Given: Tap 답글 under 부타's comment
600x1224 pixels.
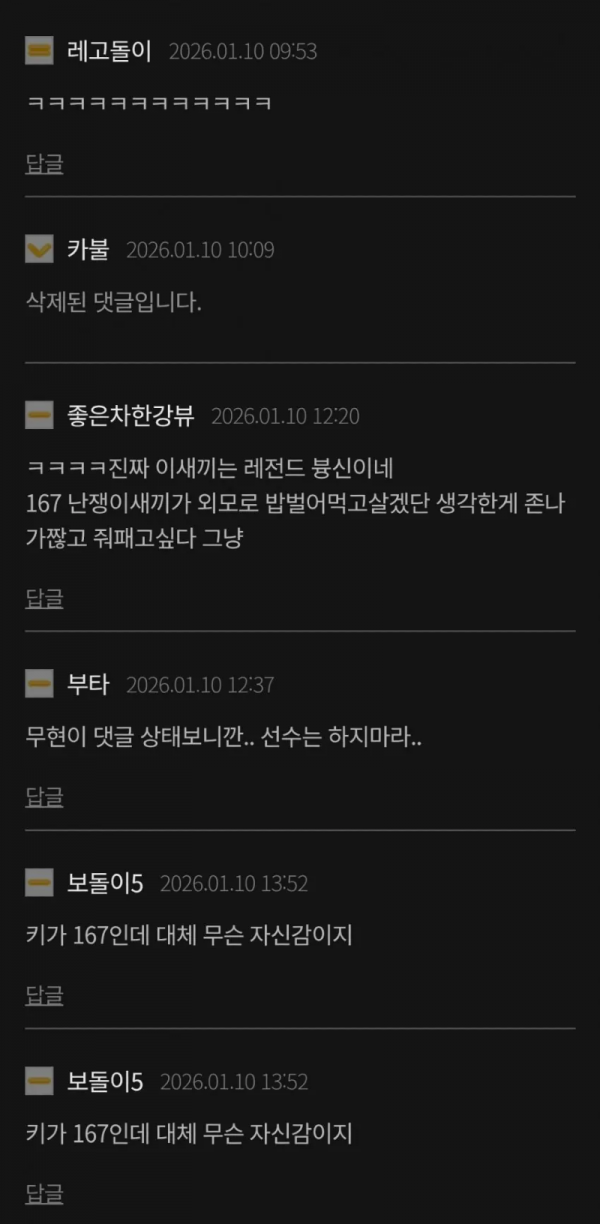Looking at the screenshot, I should click(x=44, y=797).
